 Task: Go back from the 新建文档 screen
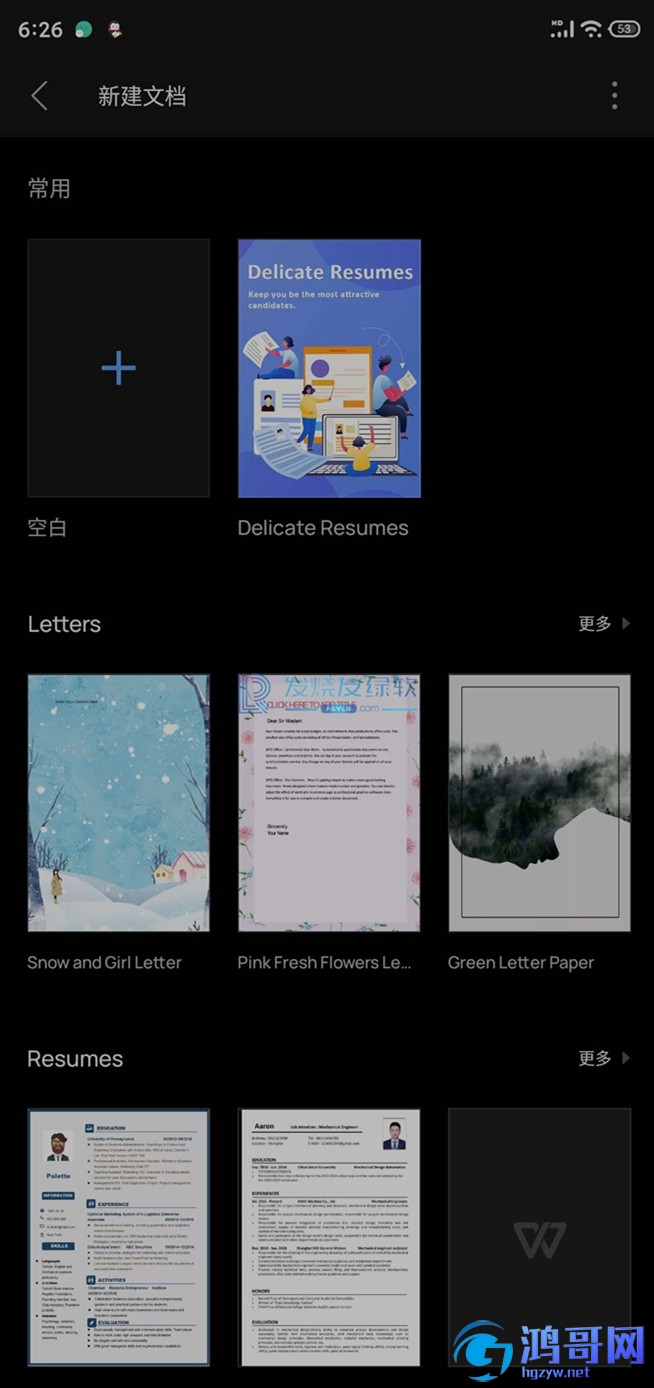[40, 96]
